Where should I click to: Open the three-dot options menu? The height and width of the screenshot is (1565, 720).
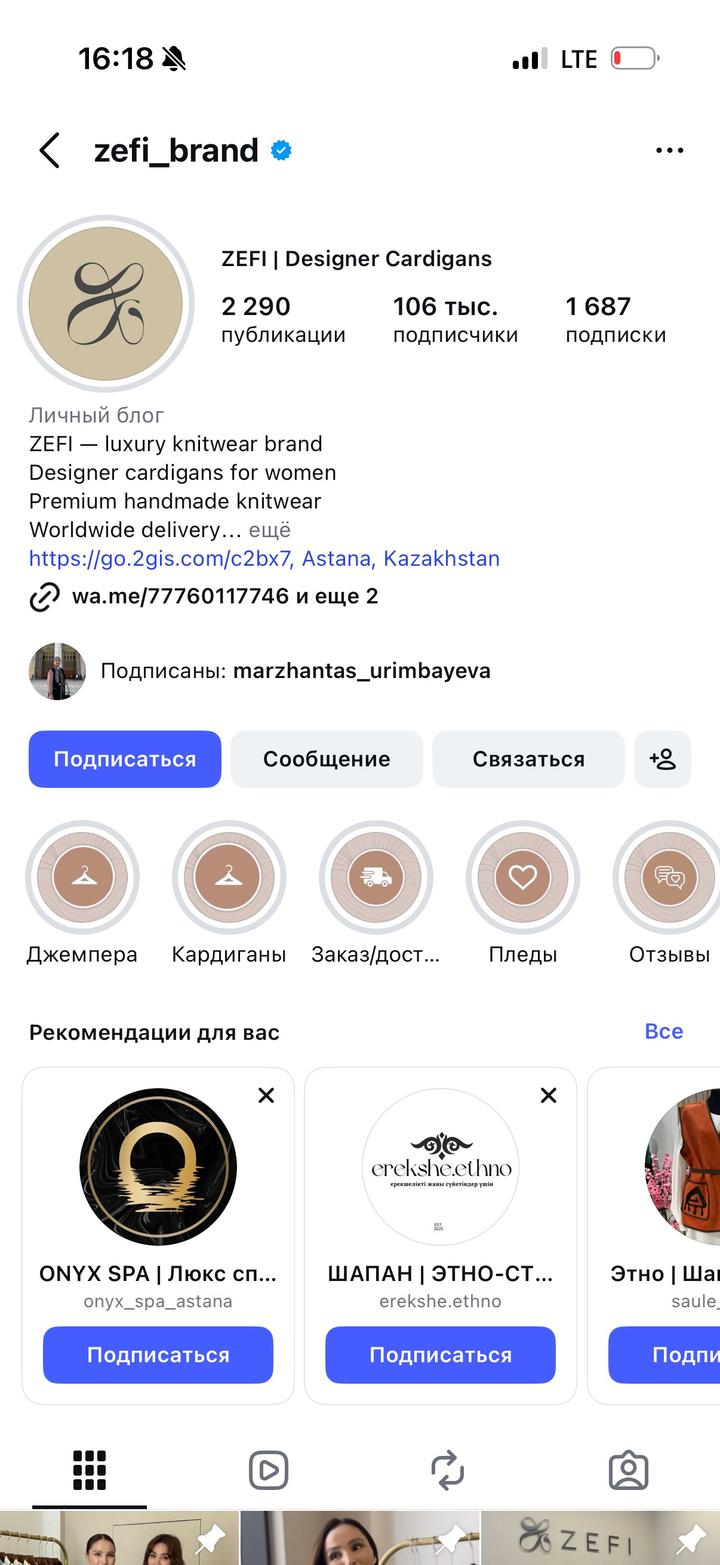click(668, 150)
